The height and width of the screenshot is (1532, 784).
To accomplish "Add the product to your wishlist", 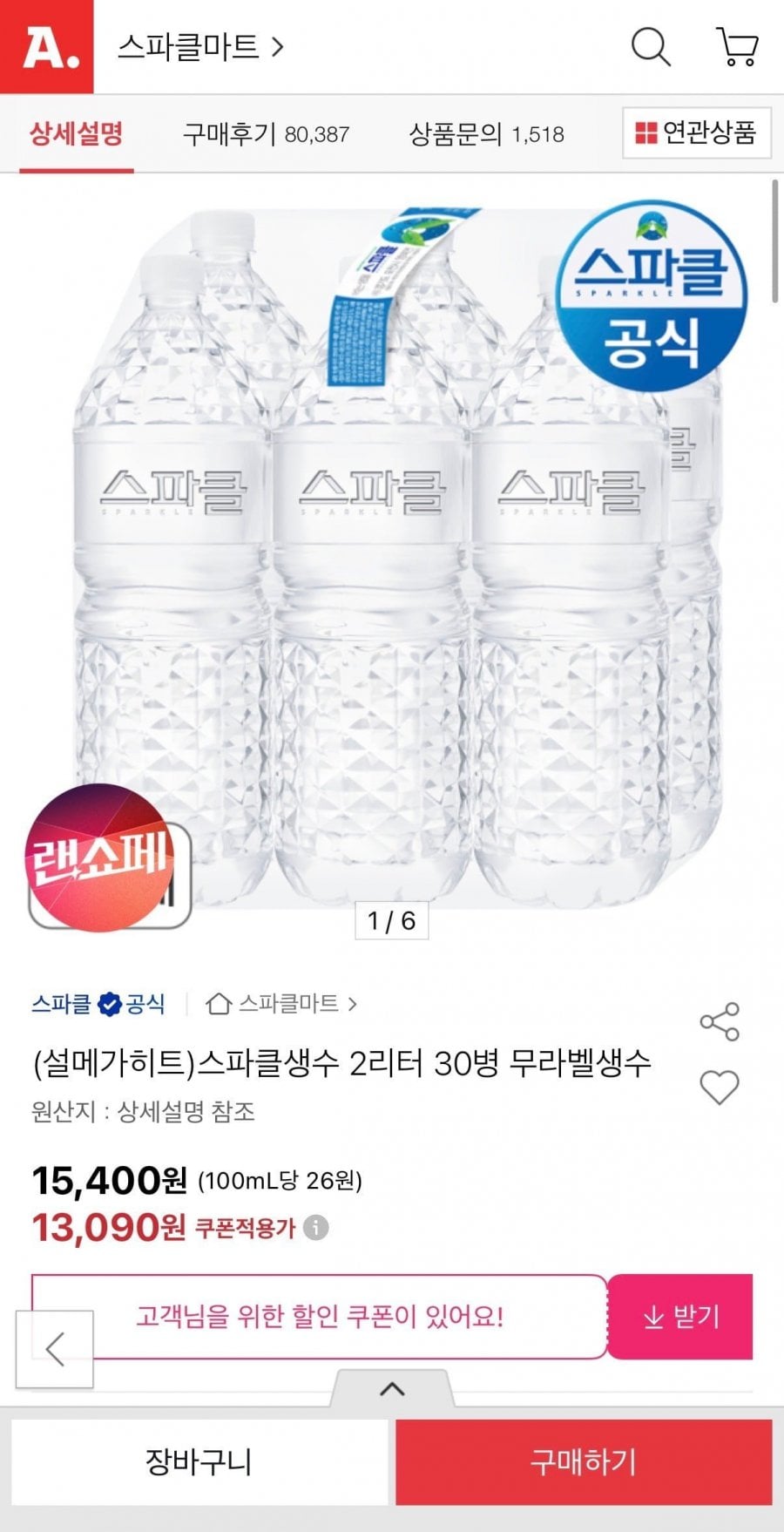I will point(720,1087).
